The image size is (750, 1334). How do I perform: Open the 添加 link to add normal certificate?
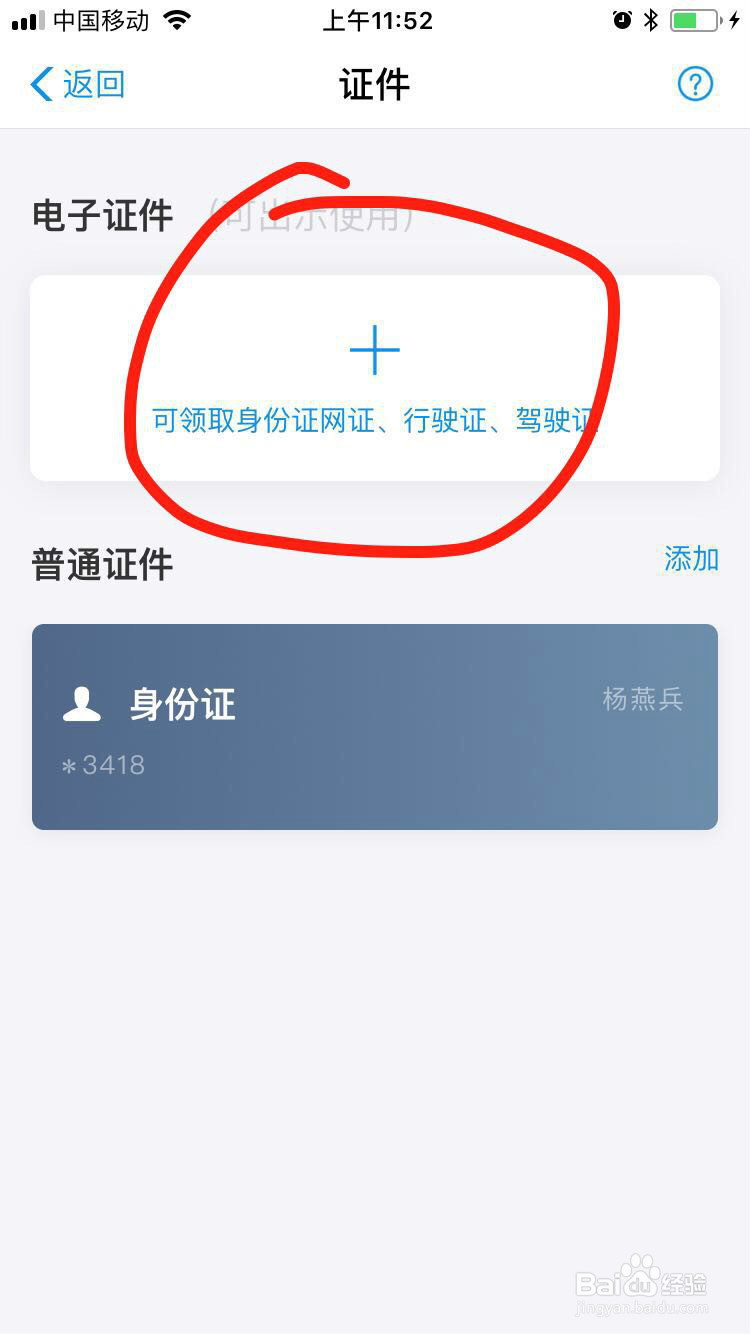[691, 561]
